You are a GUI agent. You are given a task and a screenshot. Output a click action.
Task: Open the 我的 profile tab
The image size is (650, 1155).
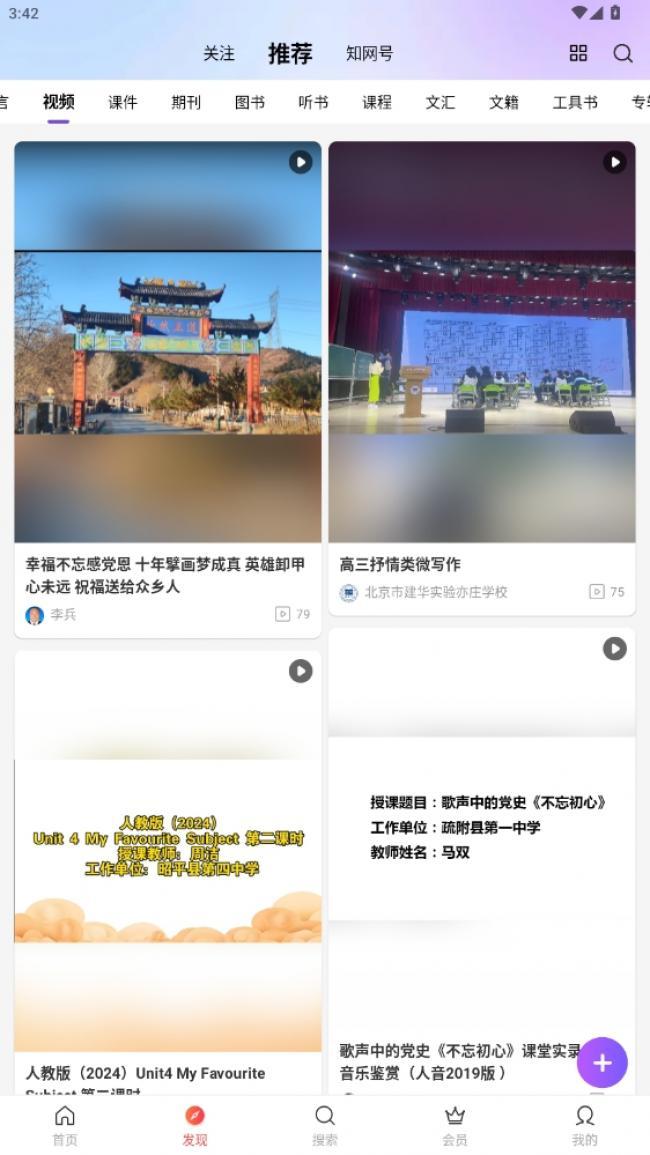tap(584, 1126)
